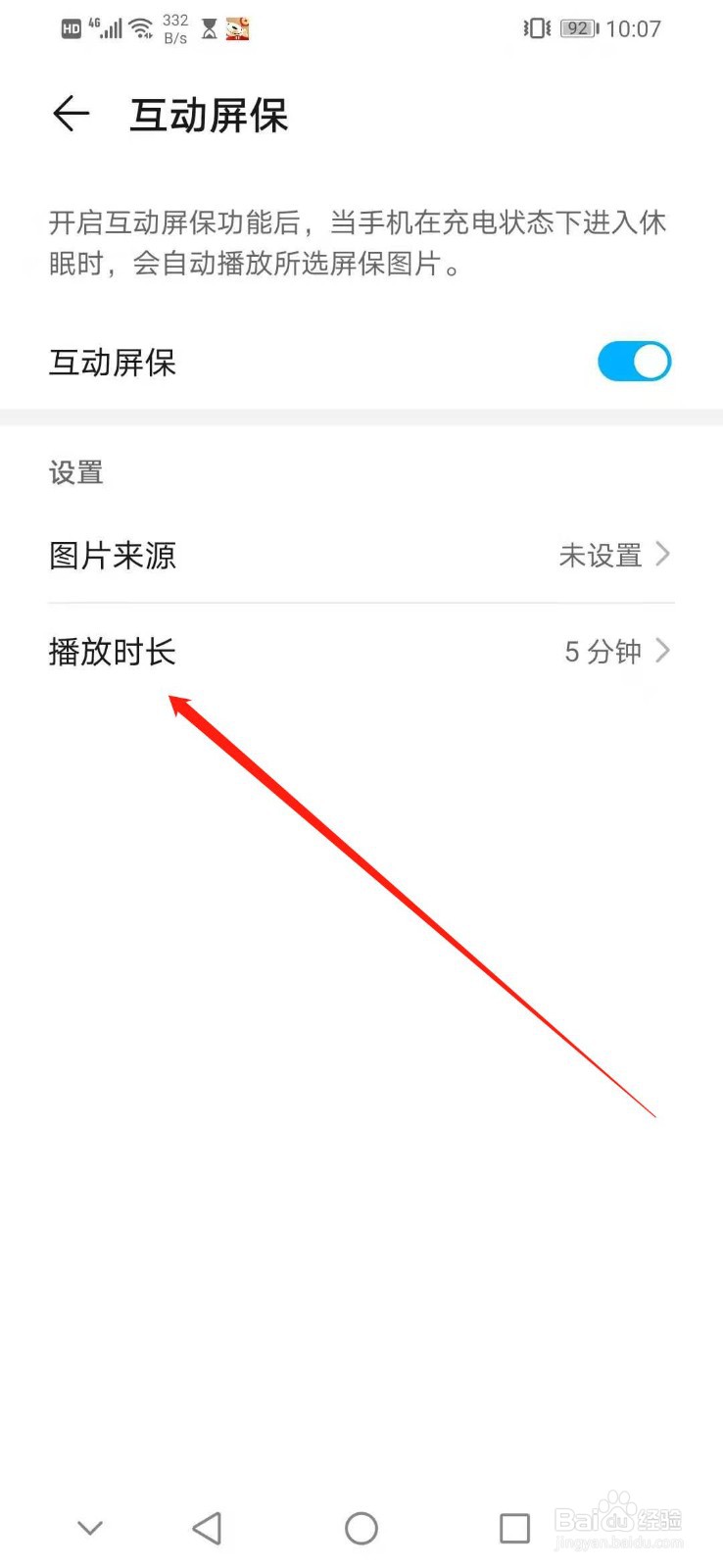Select the 5 分钟 duration value
The width and height of the screenshot is (723, 1568).
pyautogui.click(x=602, y=651)
